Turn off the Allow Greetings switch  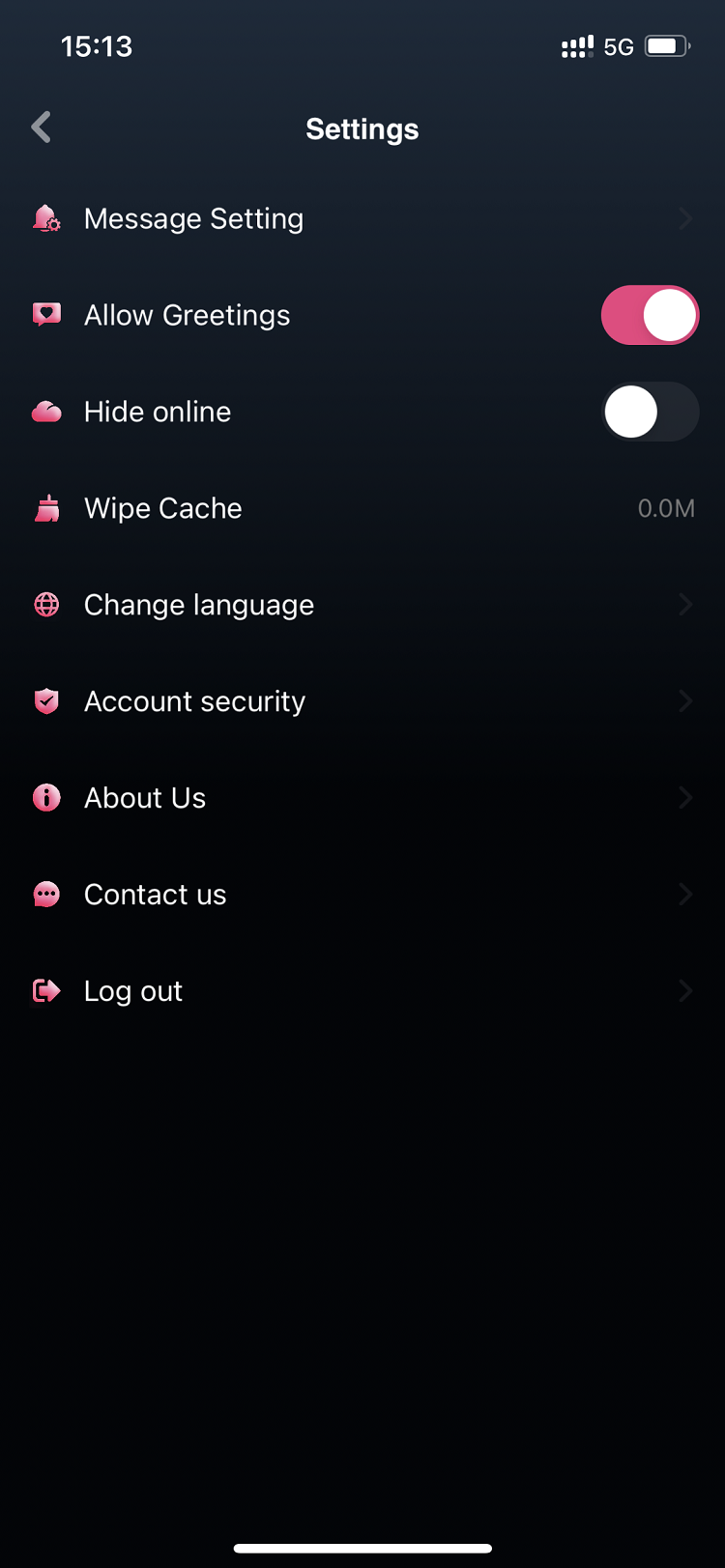[650, 315]
